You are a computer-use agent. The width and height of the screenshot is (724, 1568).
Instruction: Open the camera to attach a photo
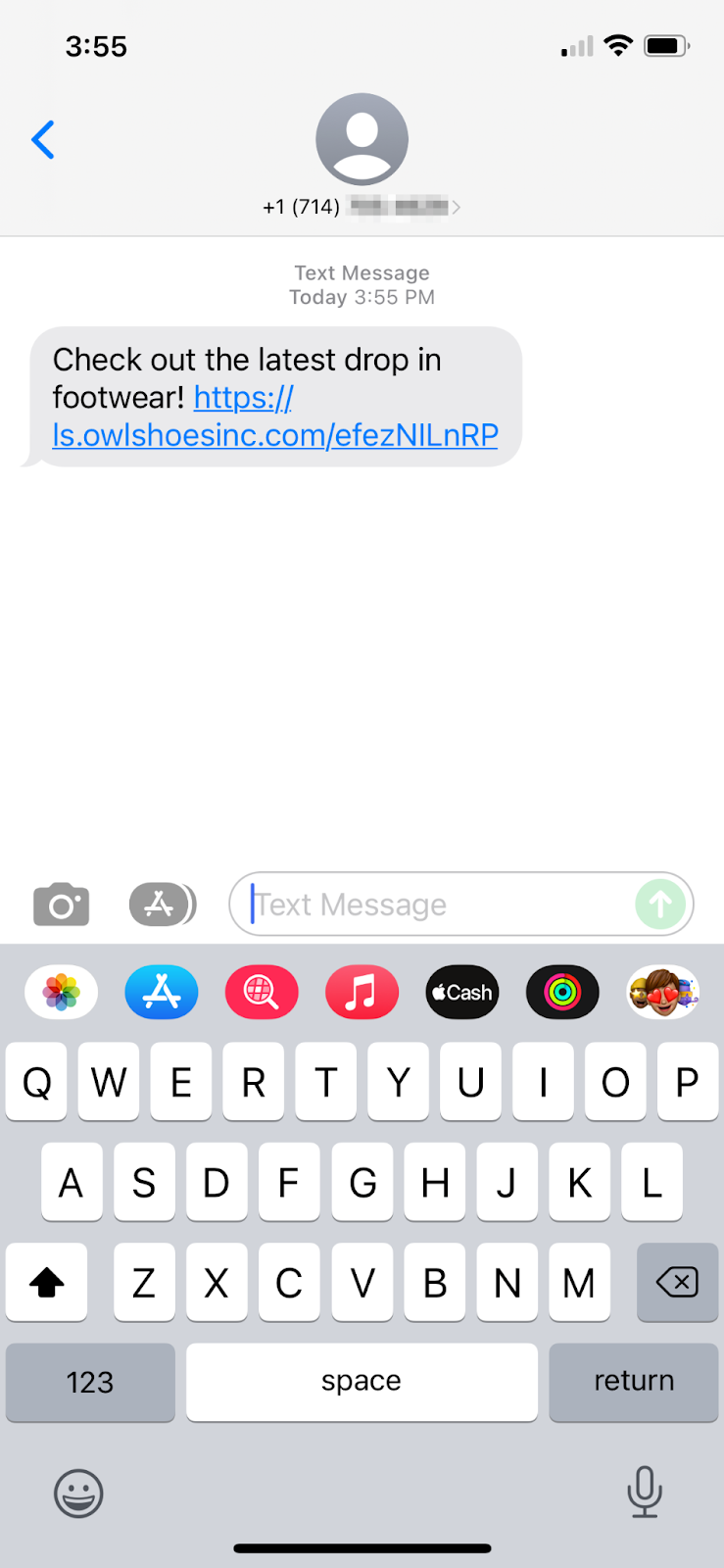point(62,905)
